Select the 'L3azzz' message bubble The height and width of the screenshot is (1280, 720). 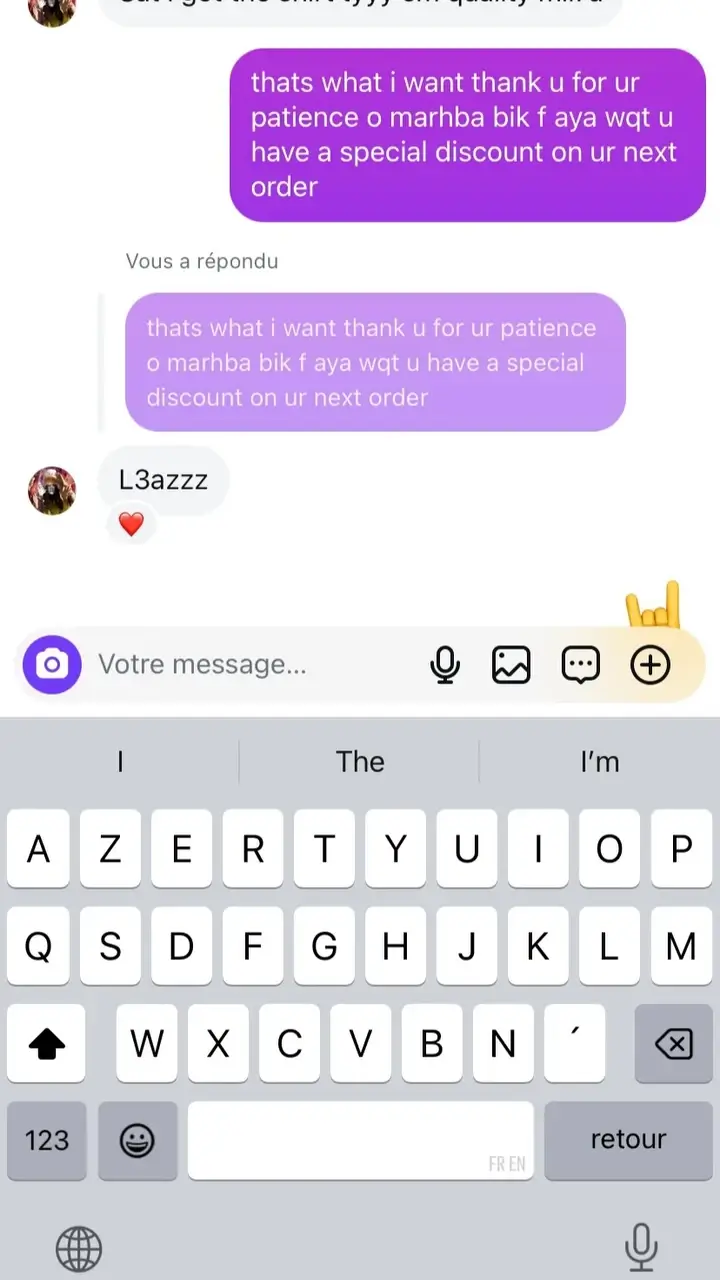163,481
